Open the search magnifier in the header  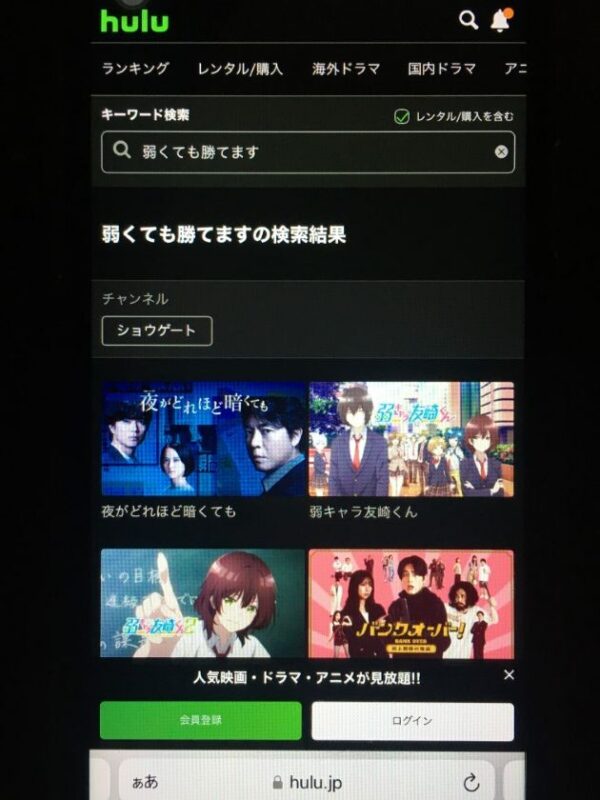pos(468,20)
